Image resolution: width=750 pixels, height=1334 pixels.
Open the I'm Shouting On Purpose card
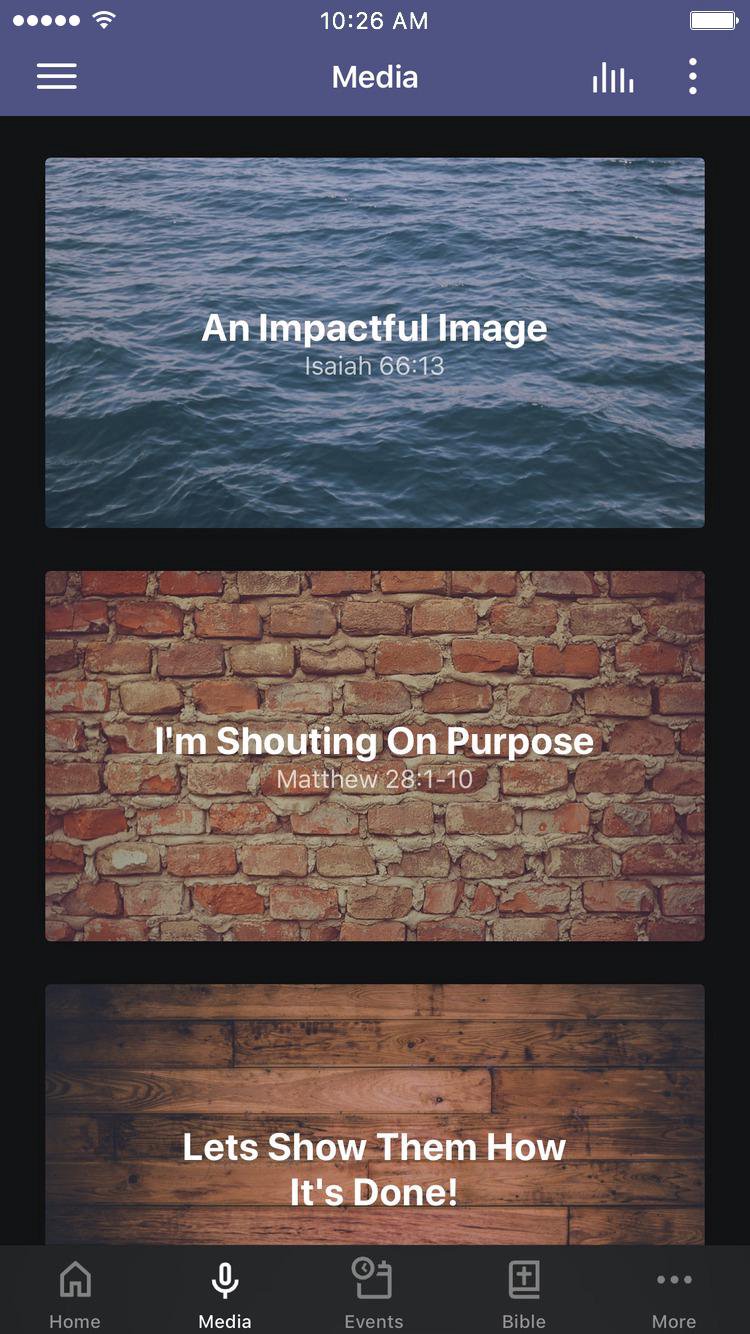pyautogui.click(x=375, y=755)
